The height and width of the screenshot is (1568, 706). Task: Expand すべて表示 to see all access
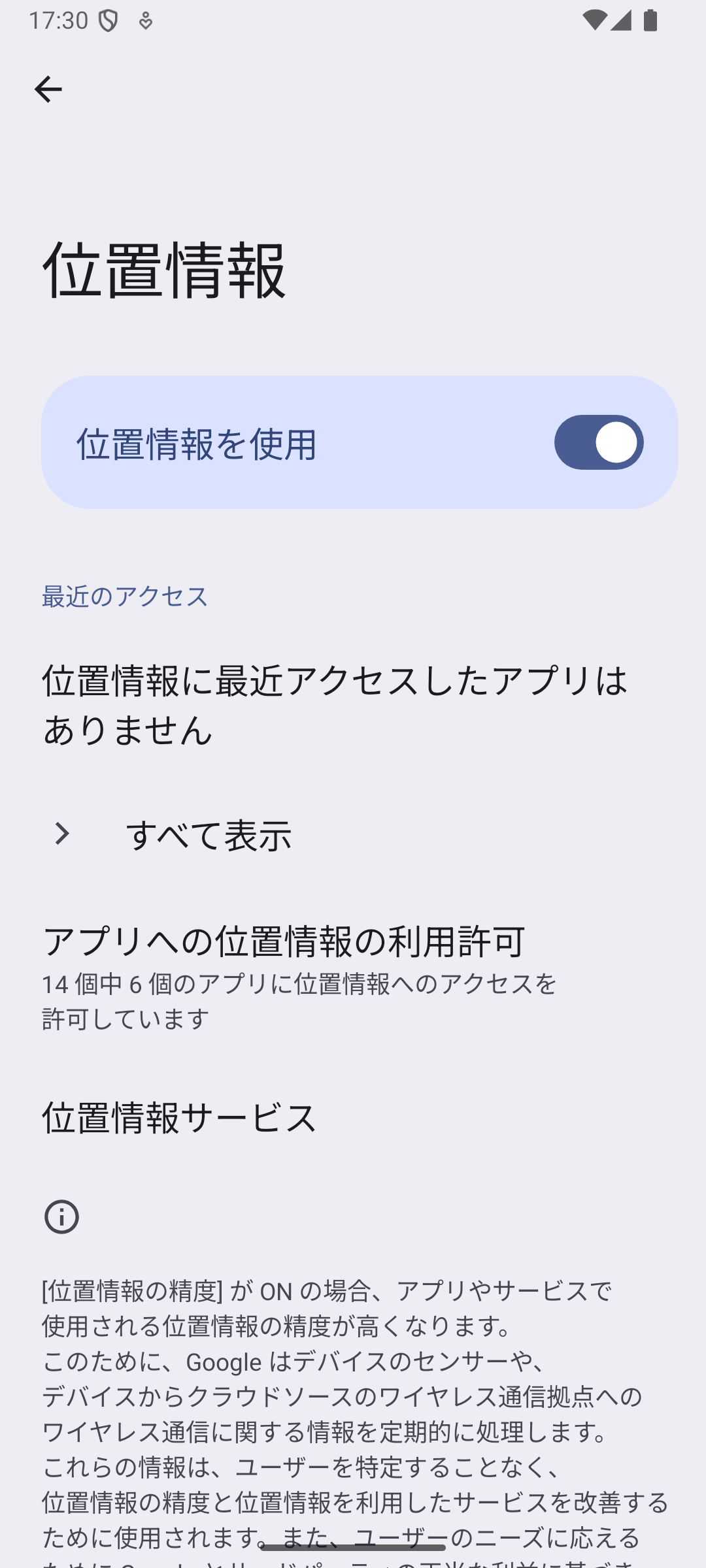tap(208, 834)
